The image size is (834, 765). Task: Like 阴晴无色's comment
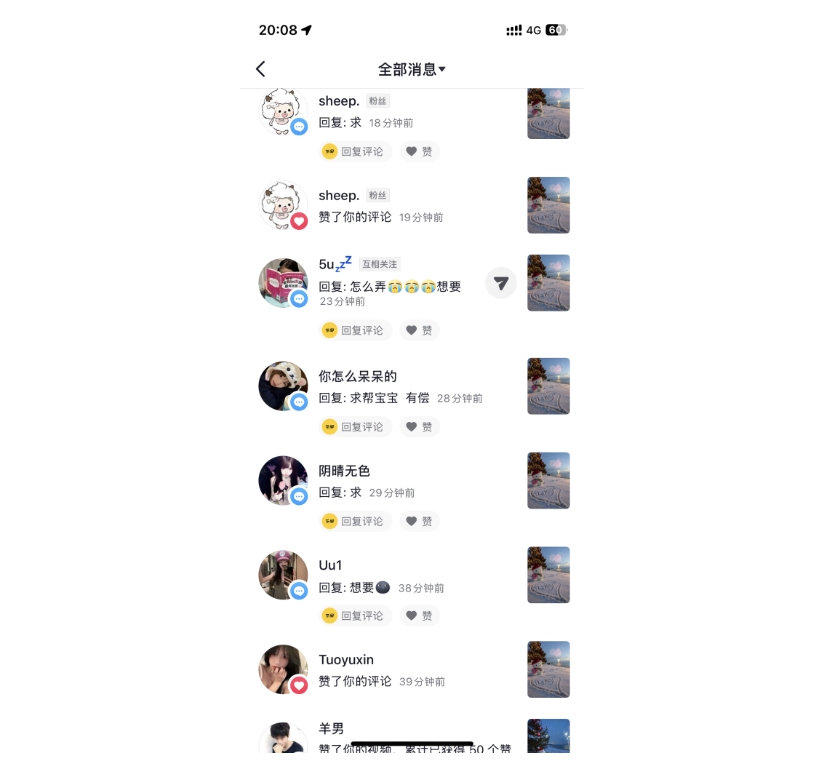(x=420, y=521)
